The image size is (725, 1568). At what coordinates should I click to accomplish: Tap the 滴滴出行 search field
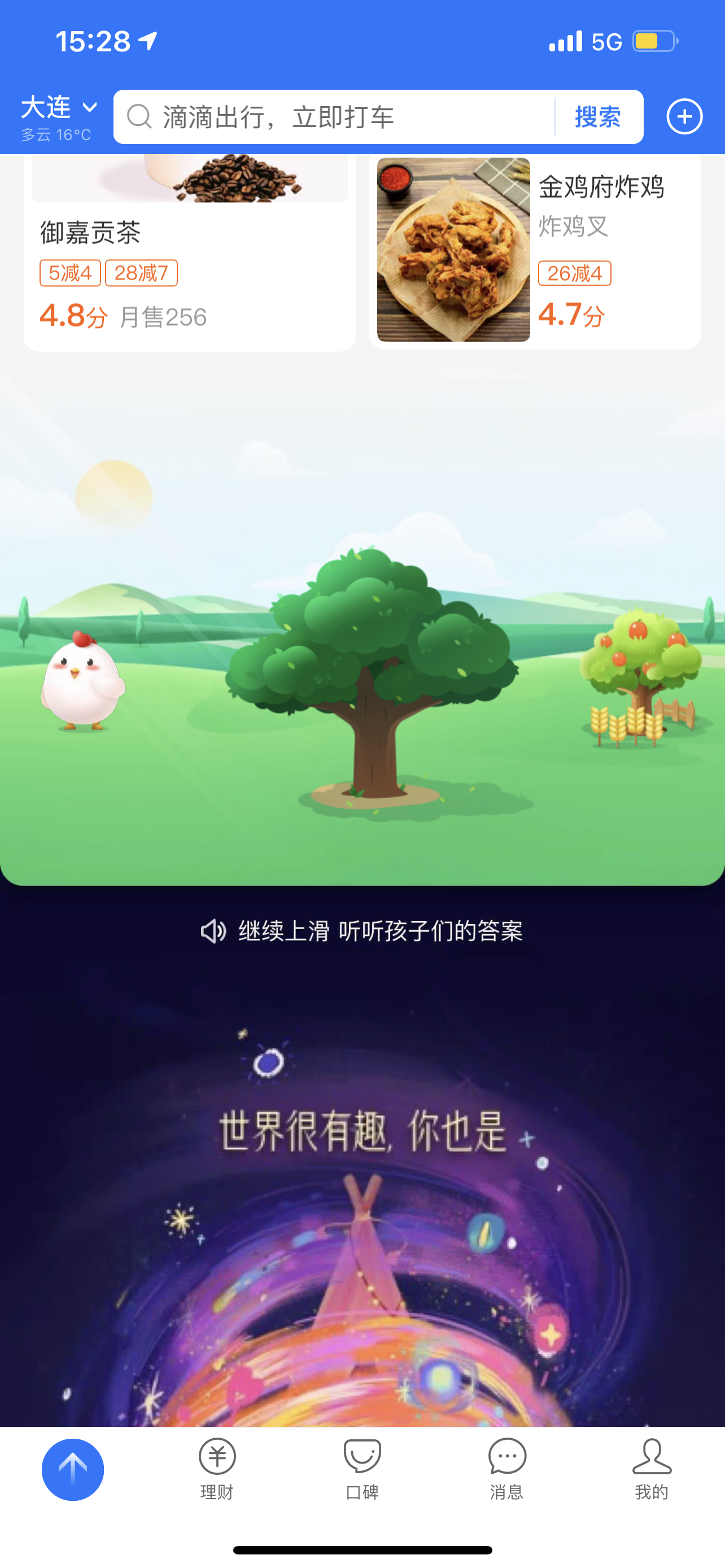341,117
